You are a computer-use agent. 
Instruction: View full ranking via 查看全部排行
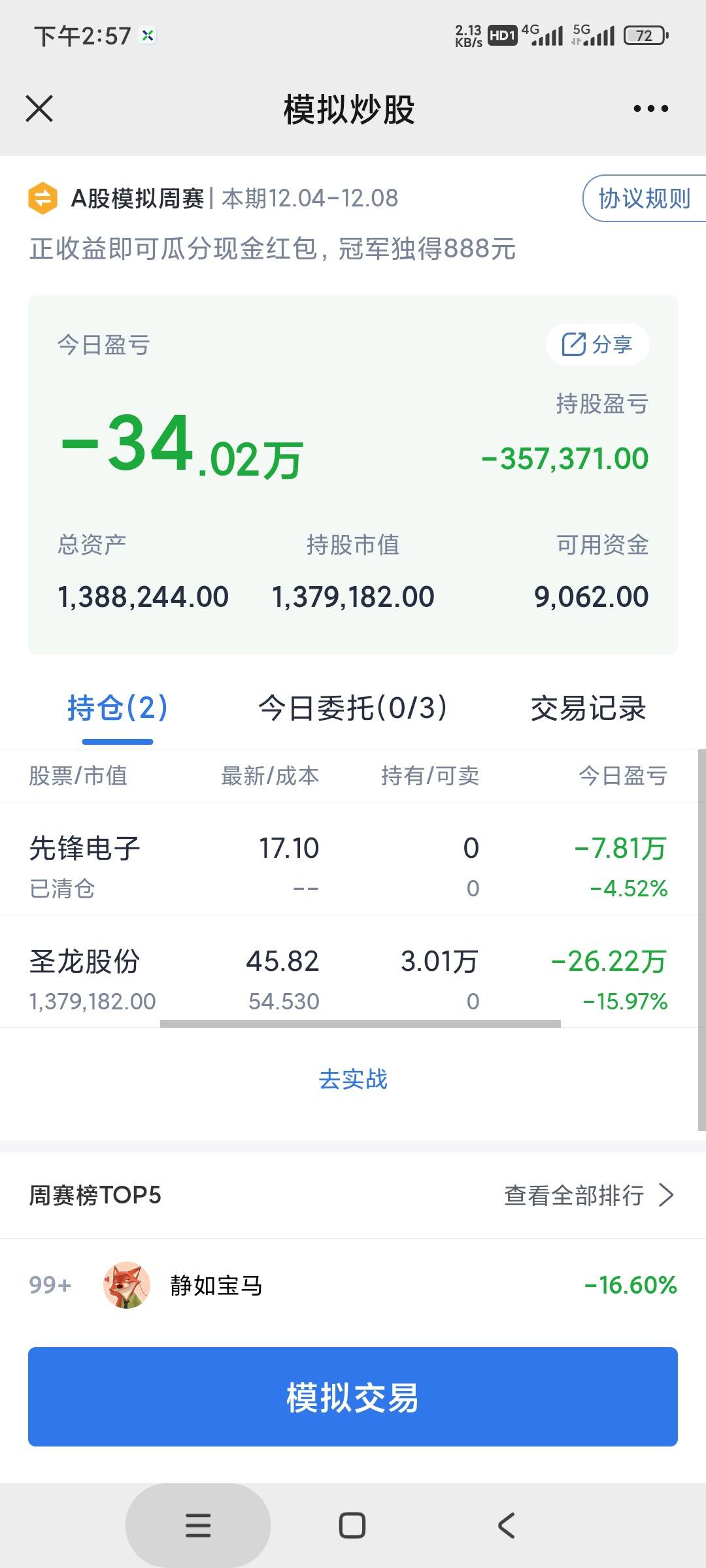click(x=589, y=1195)
